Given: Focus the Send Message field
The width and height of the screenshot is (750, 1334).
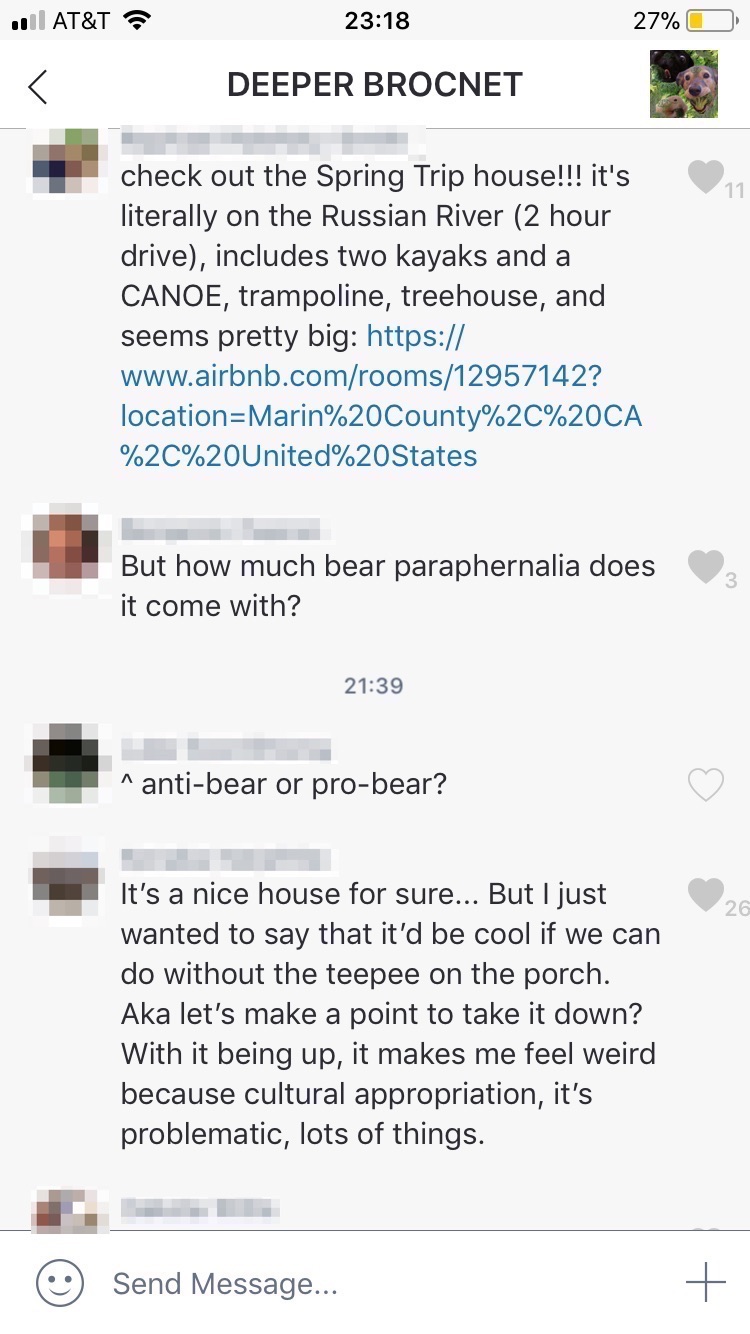Looking at the screenshot, I should [x=380, y=1283].
